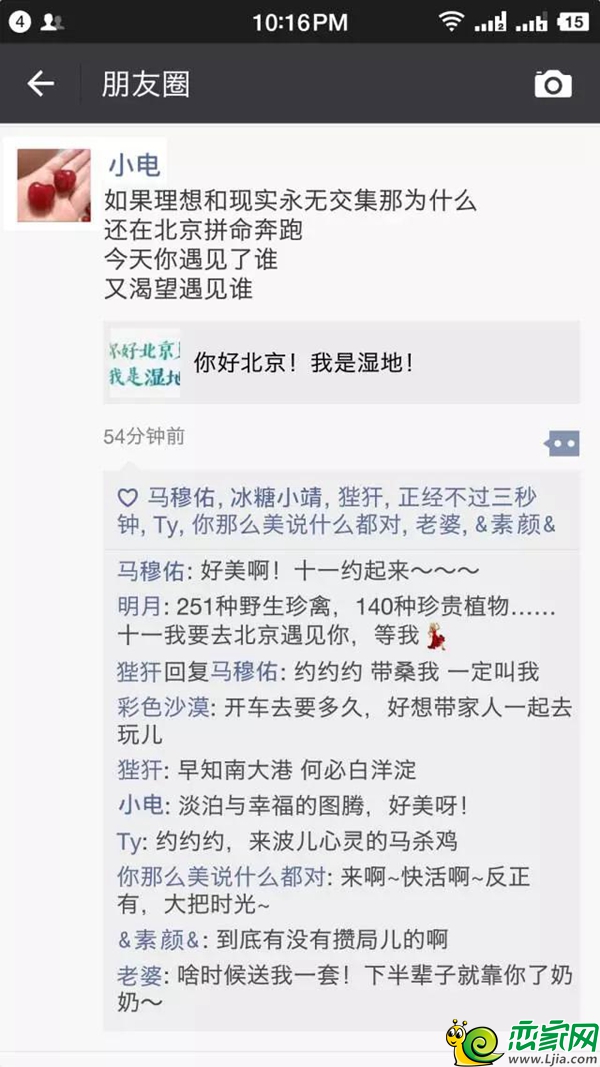This screenshot has width=600, height=1067.
Task: Open 你那么美说什么都对's profile from comment
Action: tap(221, 877)
